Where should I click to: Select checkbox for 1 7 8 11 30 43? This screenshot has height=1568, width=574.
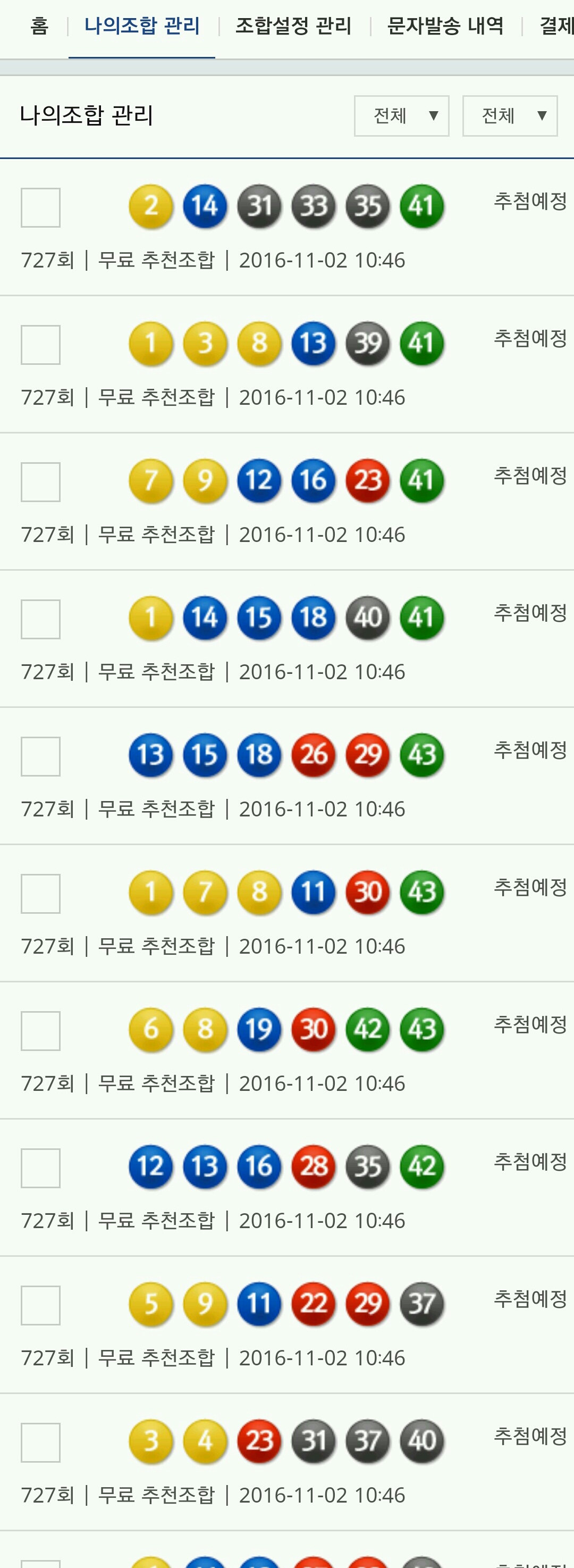click(x=41, y=894)
